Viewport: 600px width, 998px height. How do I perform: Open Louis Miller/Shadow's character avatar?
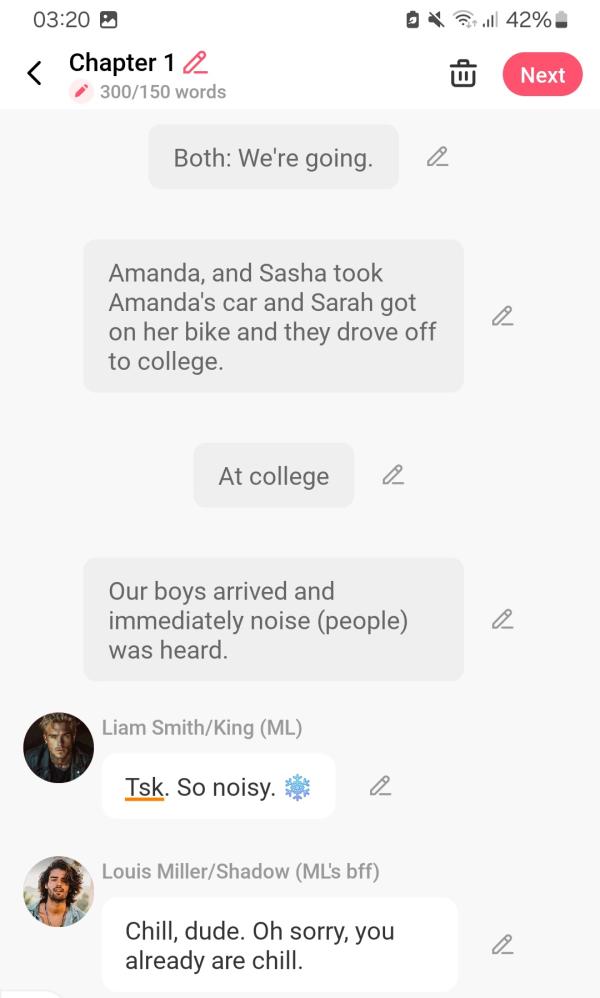coord(59,891)
